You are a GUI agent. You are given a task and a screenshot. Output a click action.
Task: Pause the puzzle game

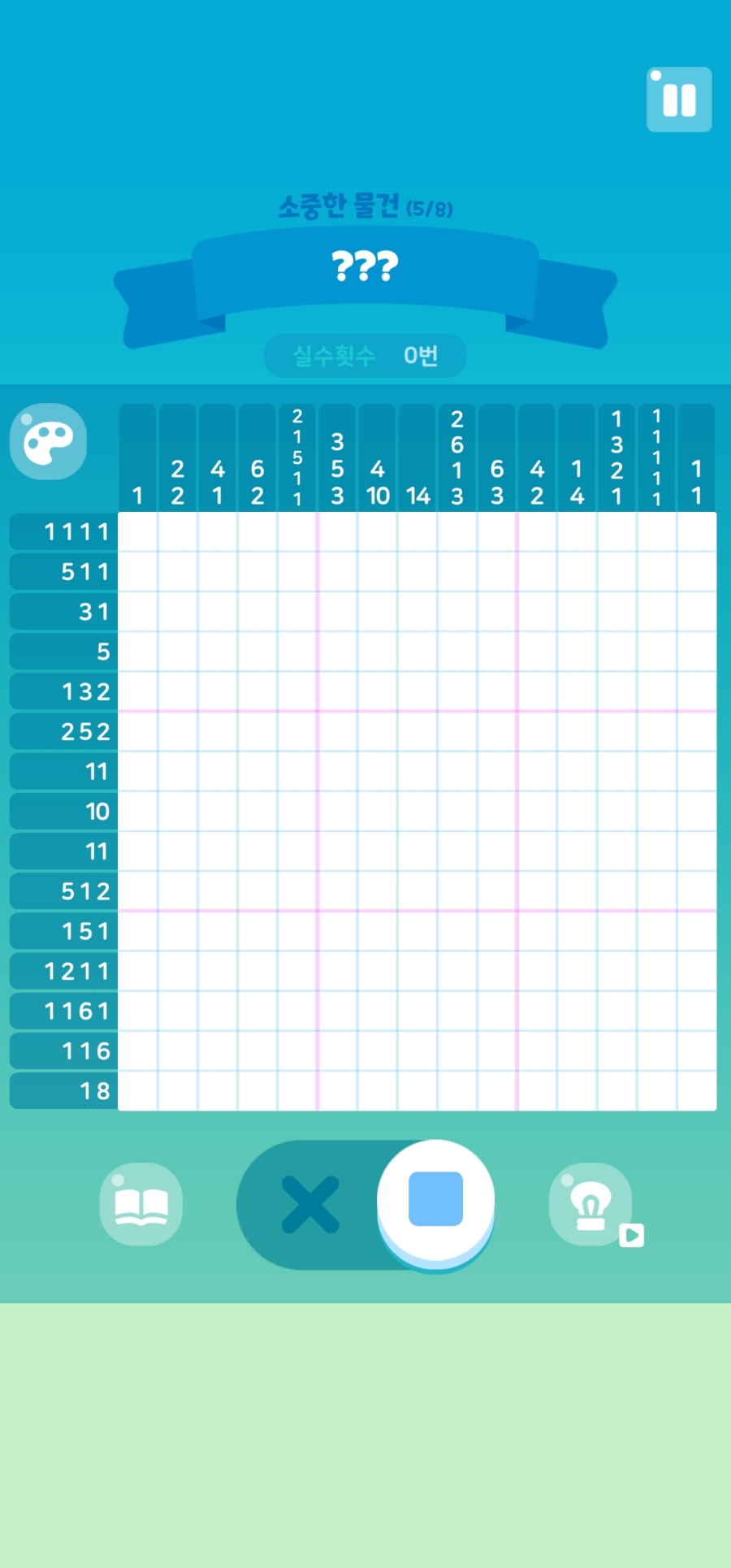pos(679,100)
